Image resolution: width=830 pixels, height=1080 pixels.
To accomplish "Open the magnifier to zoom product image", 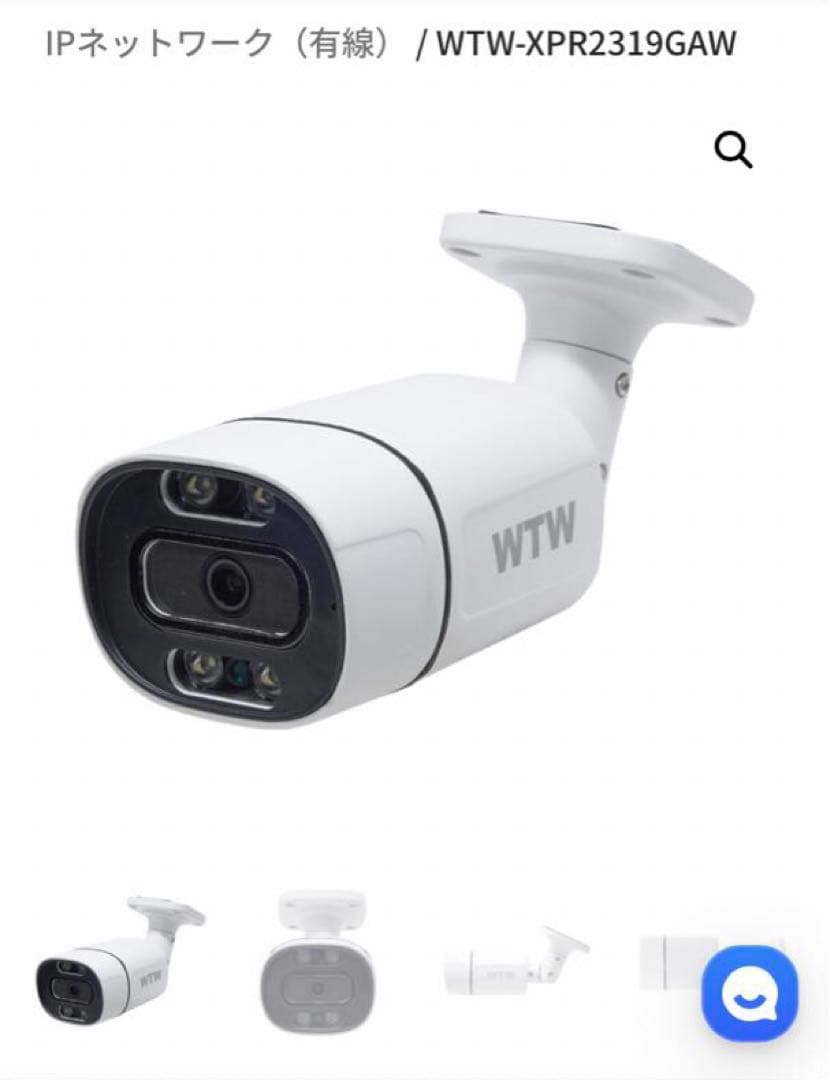I will pyautogui.click(x=732, y=150).
